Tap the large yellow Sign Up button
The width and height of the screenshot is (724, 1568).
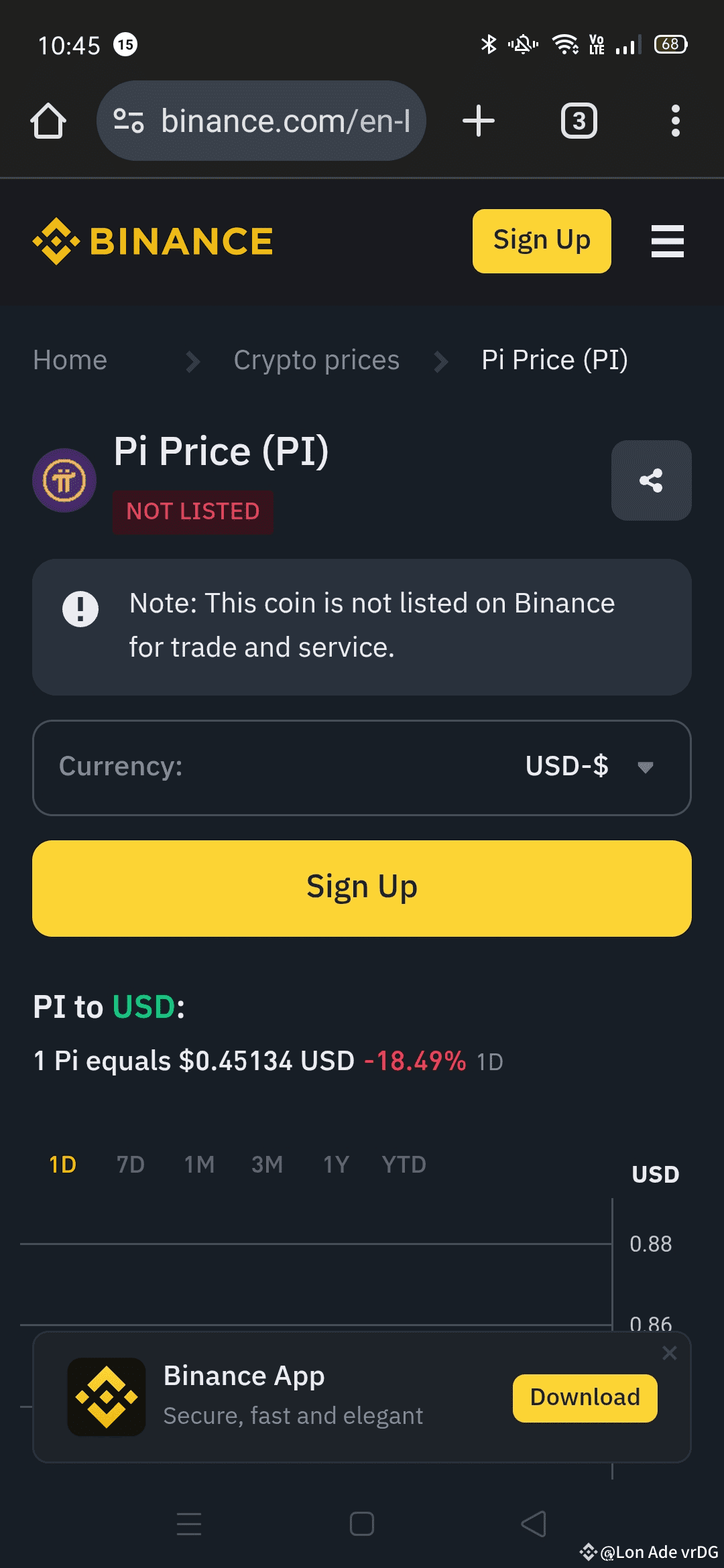pos(362,888)
